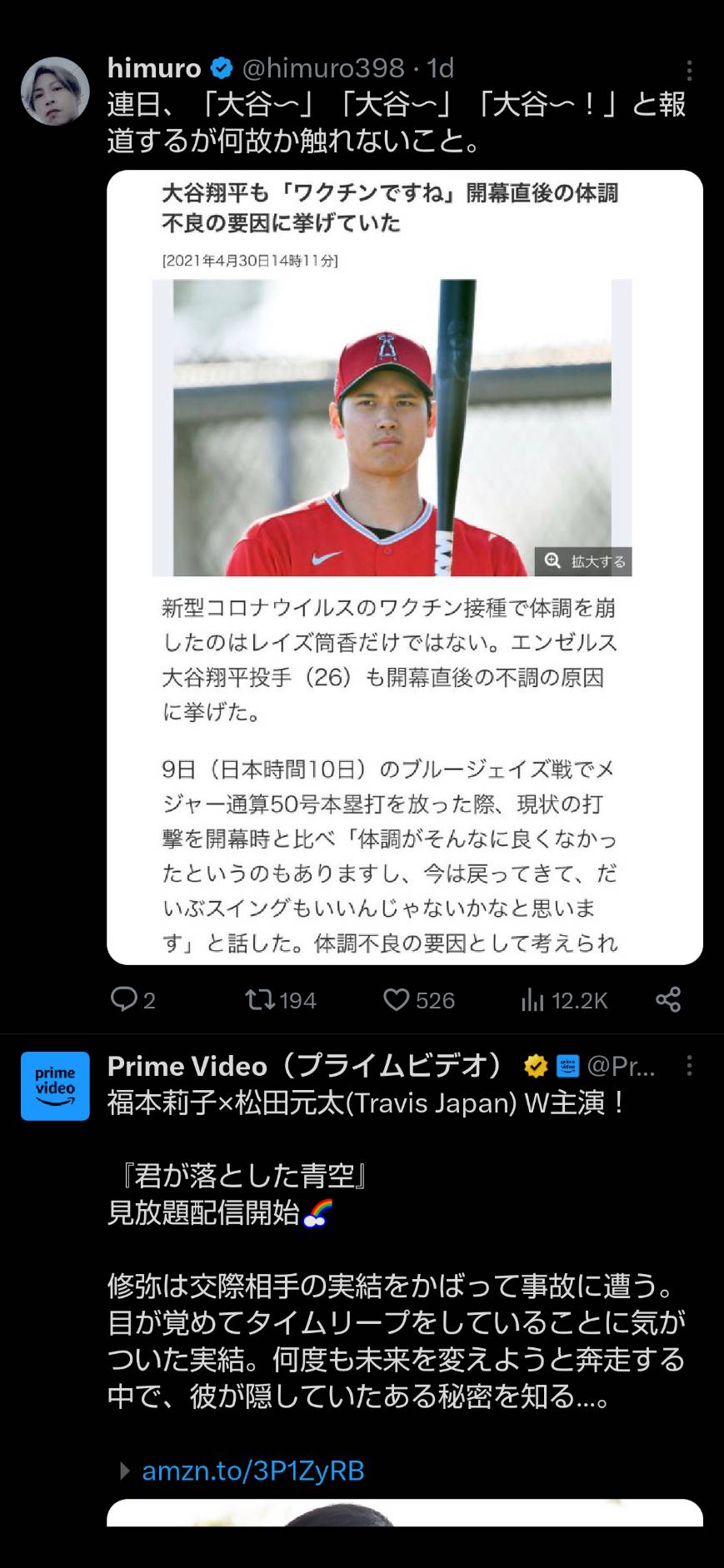The height and width of the screenshot is (1568, 724).
Task: Open the amzn.to/3P1ZyRB link
Action: [x=253, y=1471]
